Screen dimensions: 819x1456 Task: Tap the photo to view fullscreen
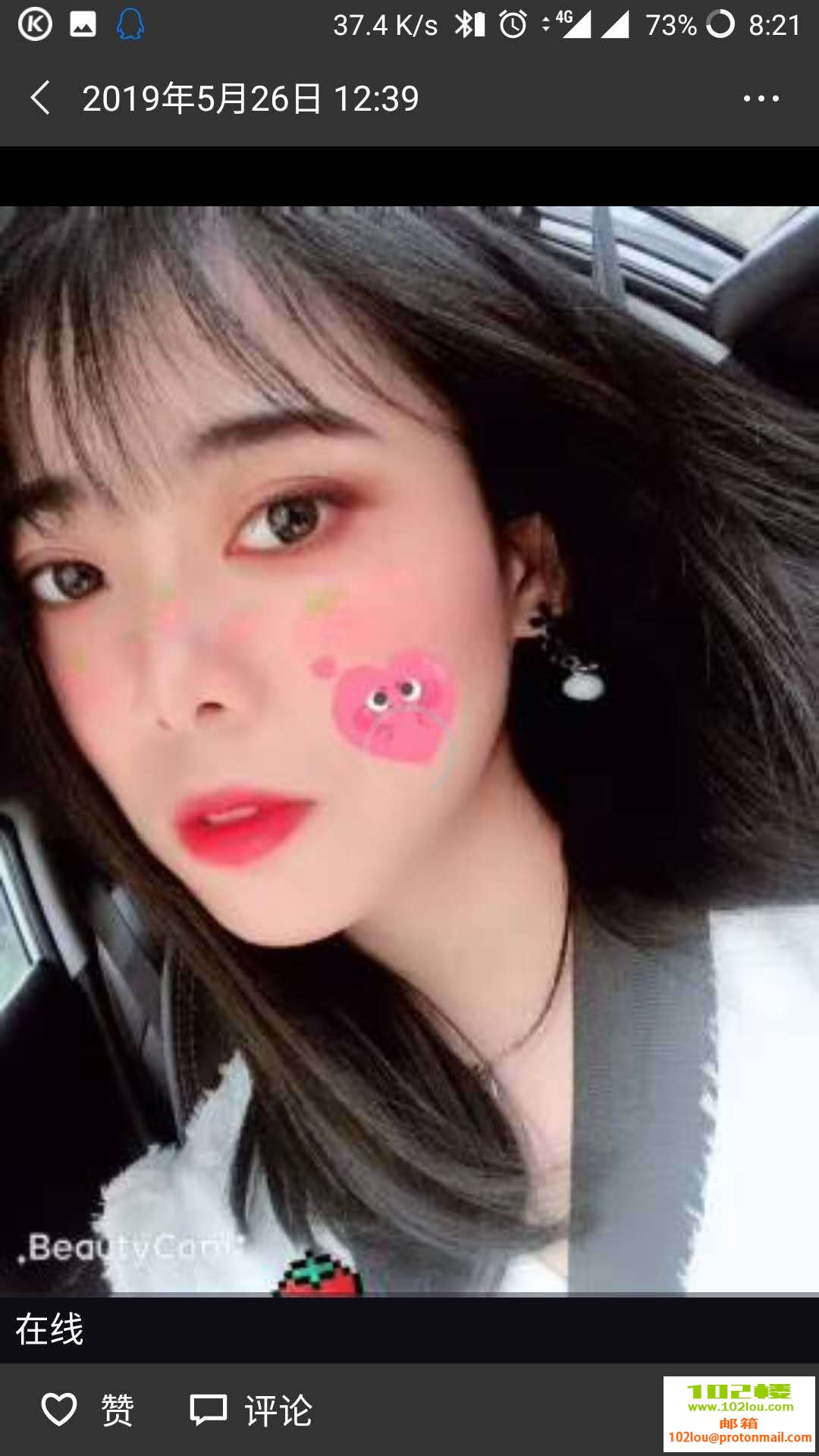(409, 749)
